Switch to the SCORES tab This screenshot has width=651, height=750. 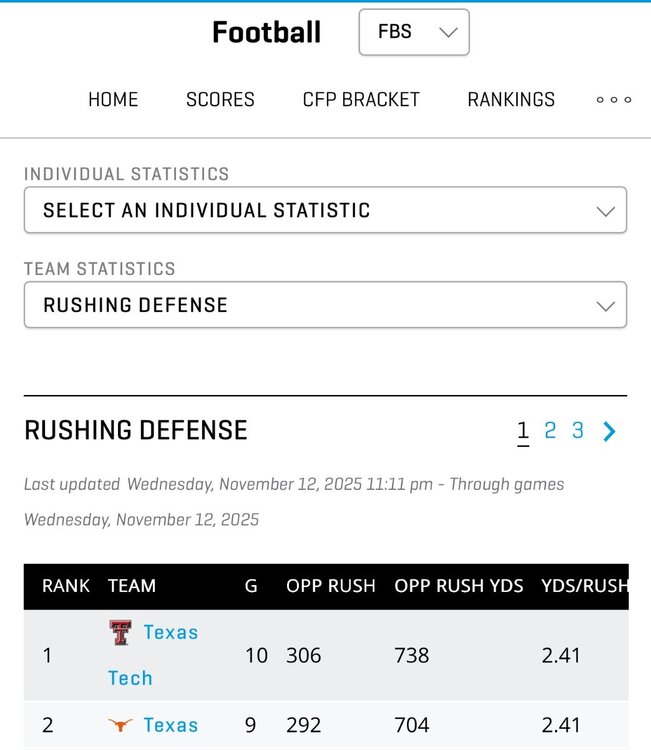[x=220, y=99]
